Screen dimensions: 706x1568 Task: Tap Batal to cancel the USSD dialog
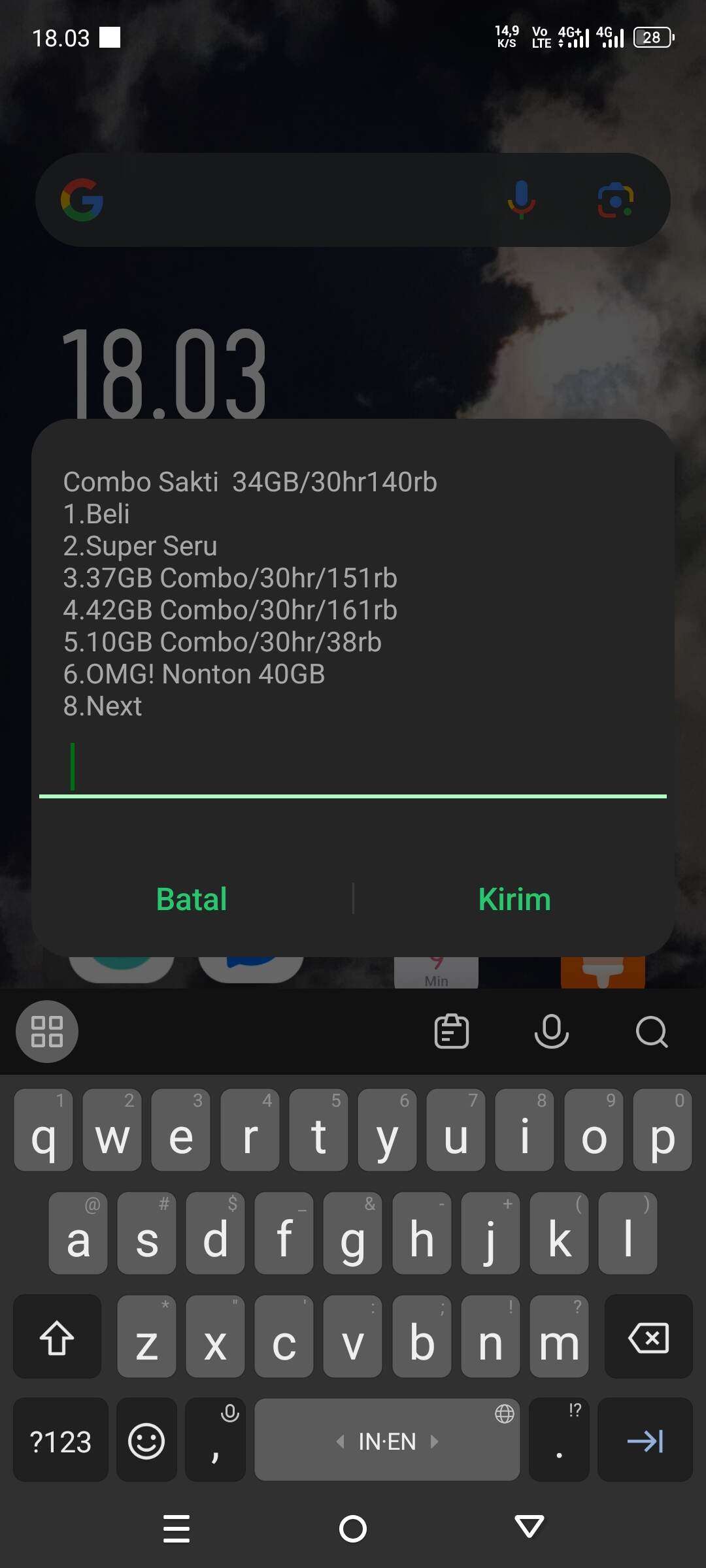coord(192,899)
